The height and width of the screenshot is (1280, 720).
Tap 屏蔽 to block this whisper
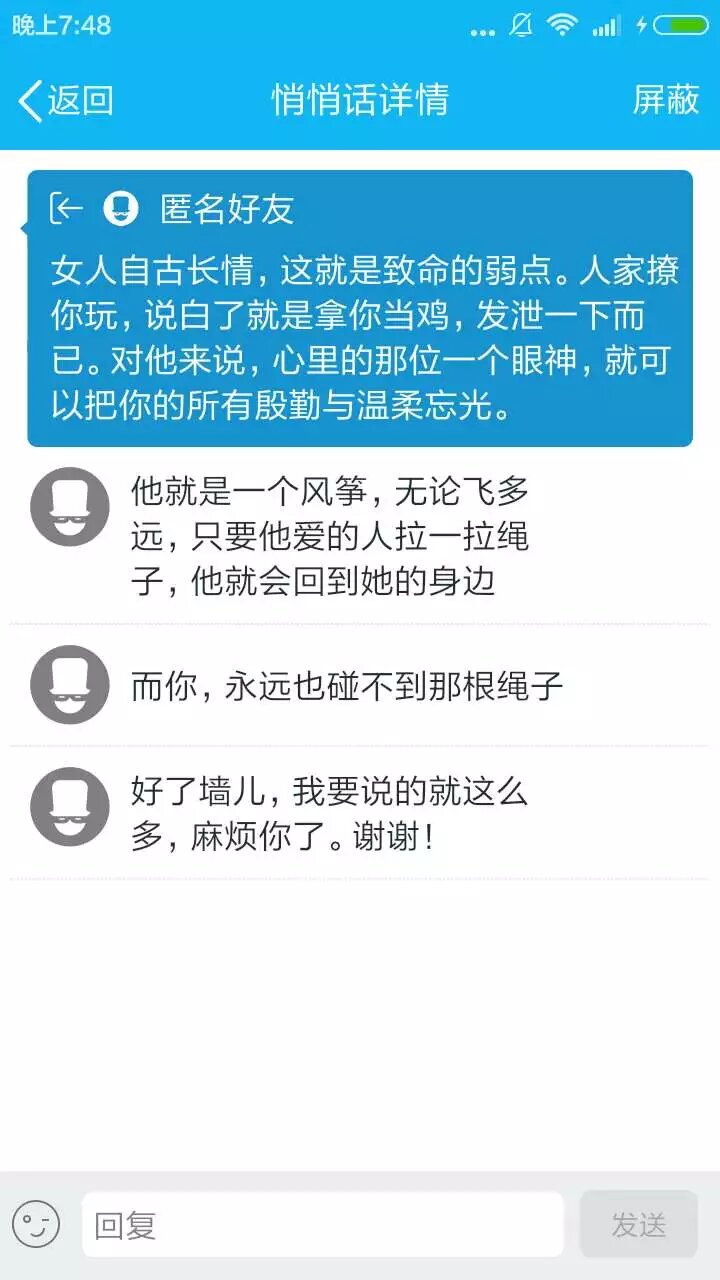665,100
